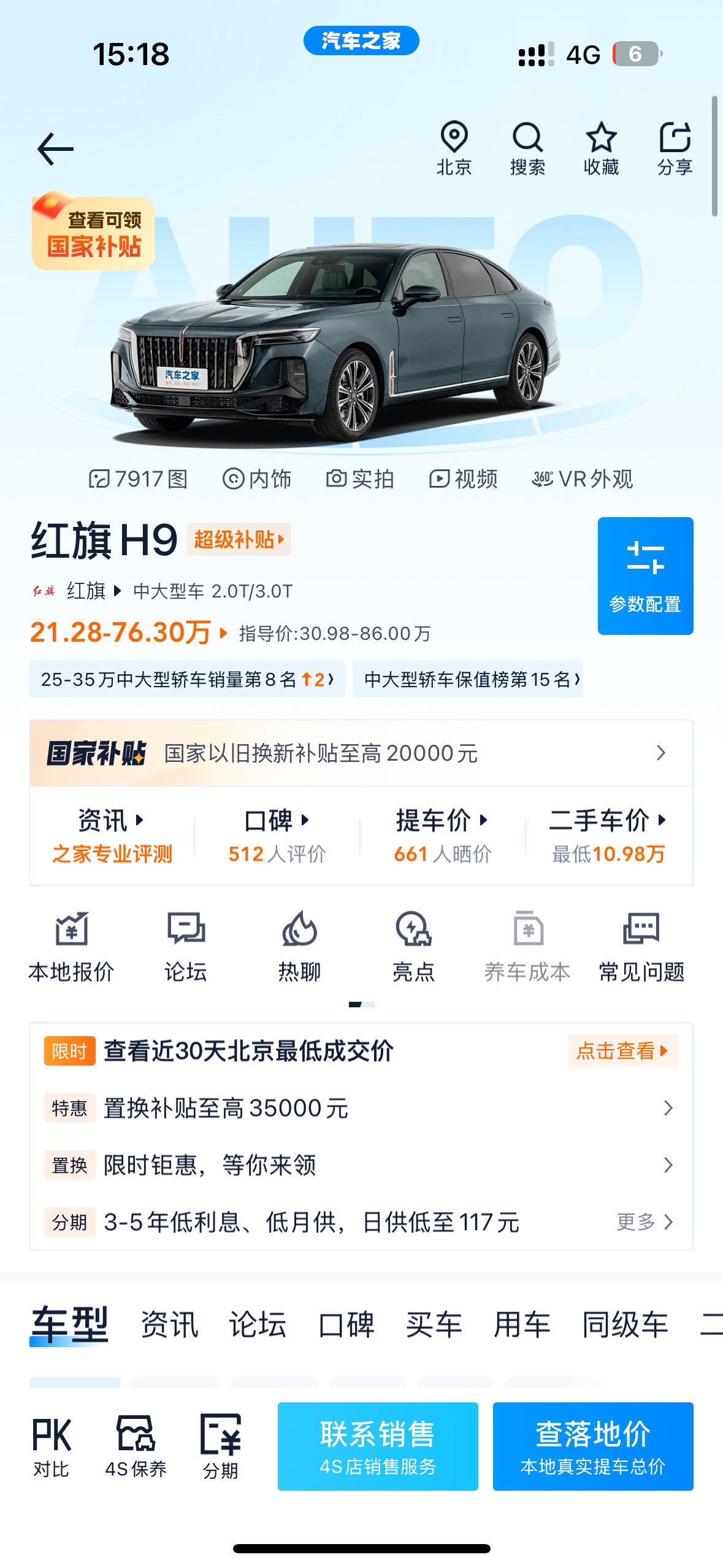The image size is (723, 1568).
Task: Open the 参数配置 specs button
Action: tap(645, 575)
